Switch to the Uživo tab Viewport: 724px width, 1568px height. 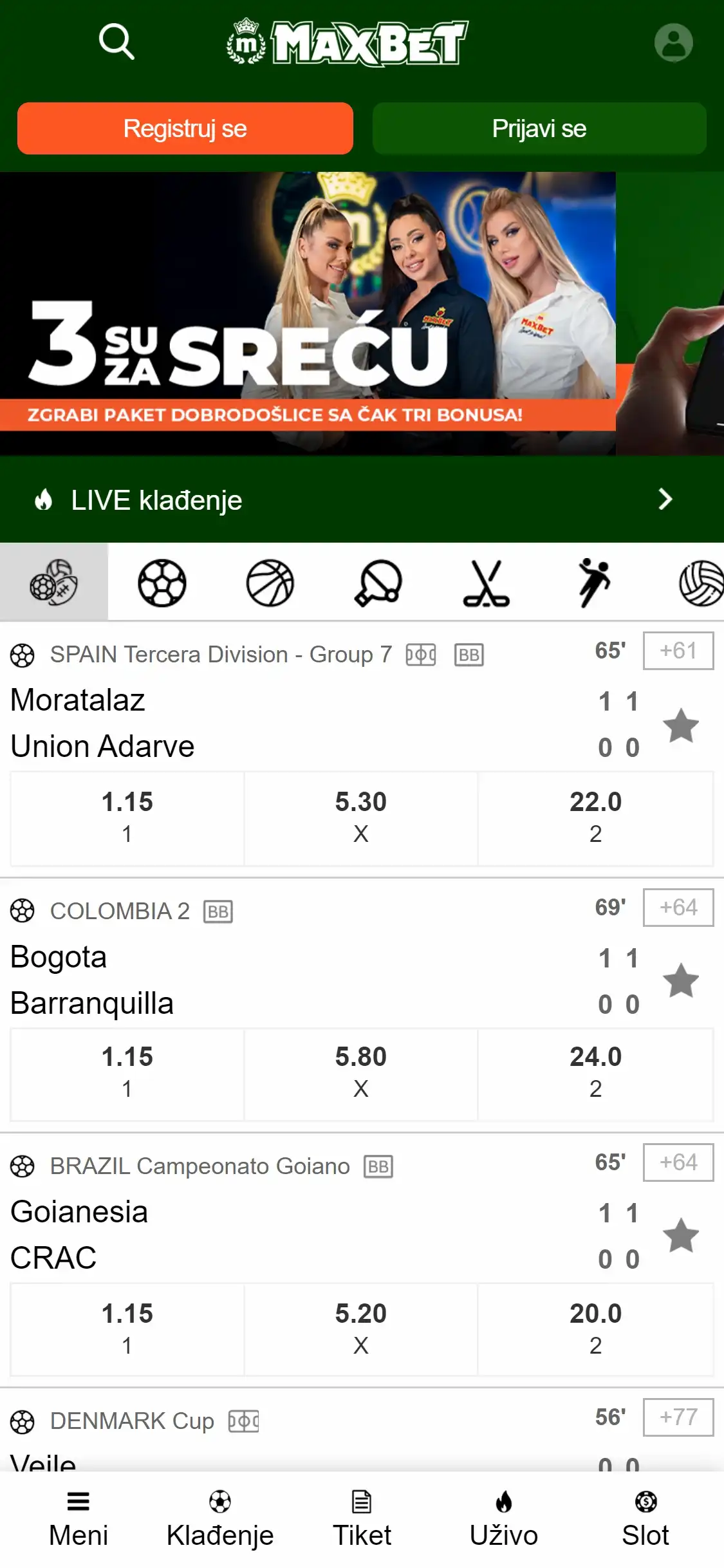[503, 1520]
